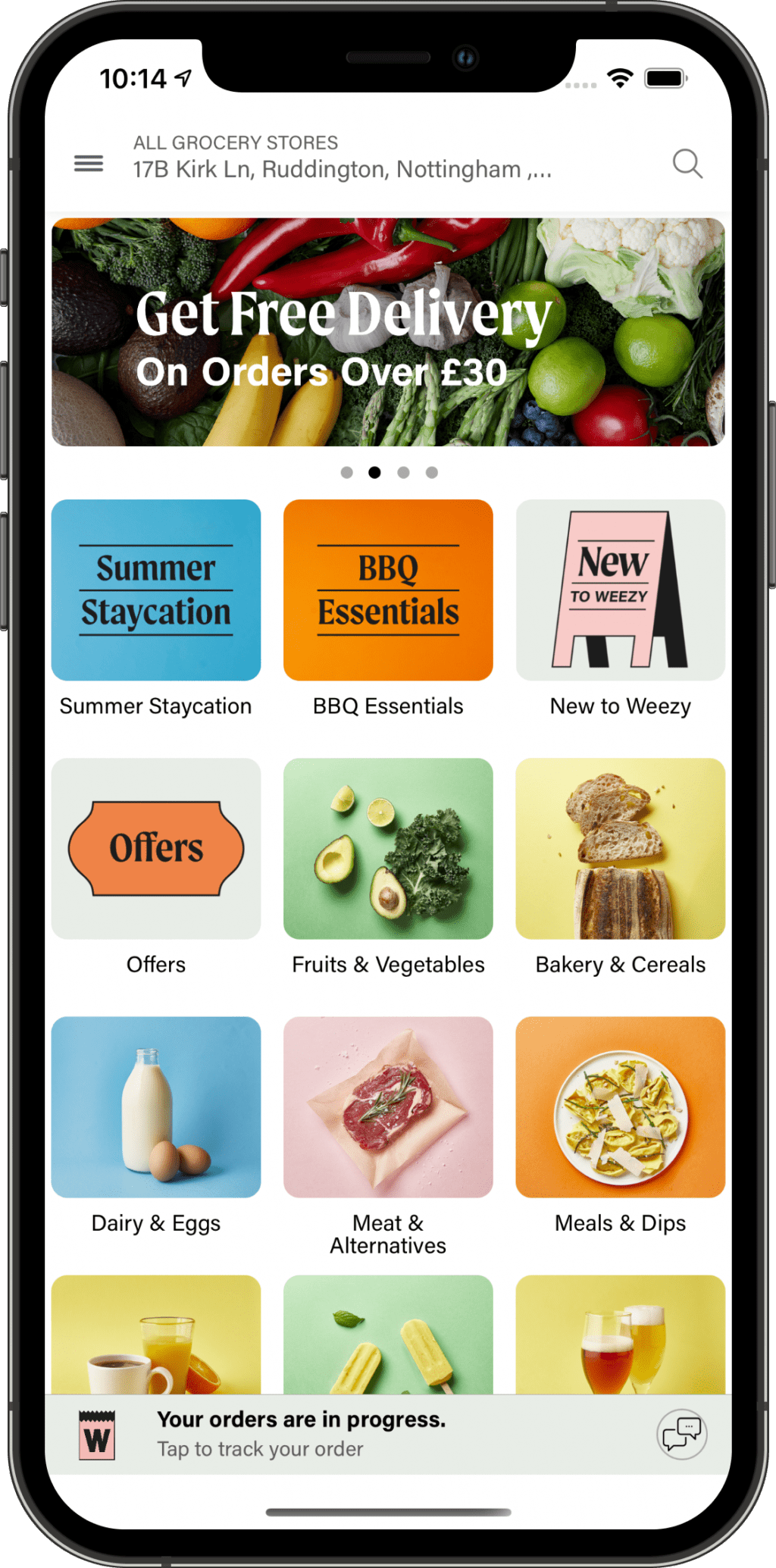This screenshot has width=776, height=1568.
Task: Open the Get Free Delivery banner
Action: (388, 332)
